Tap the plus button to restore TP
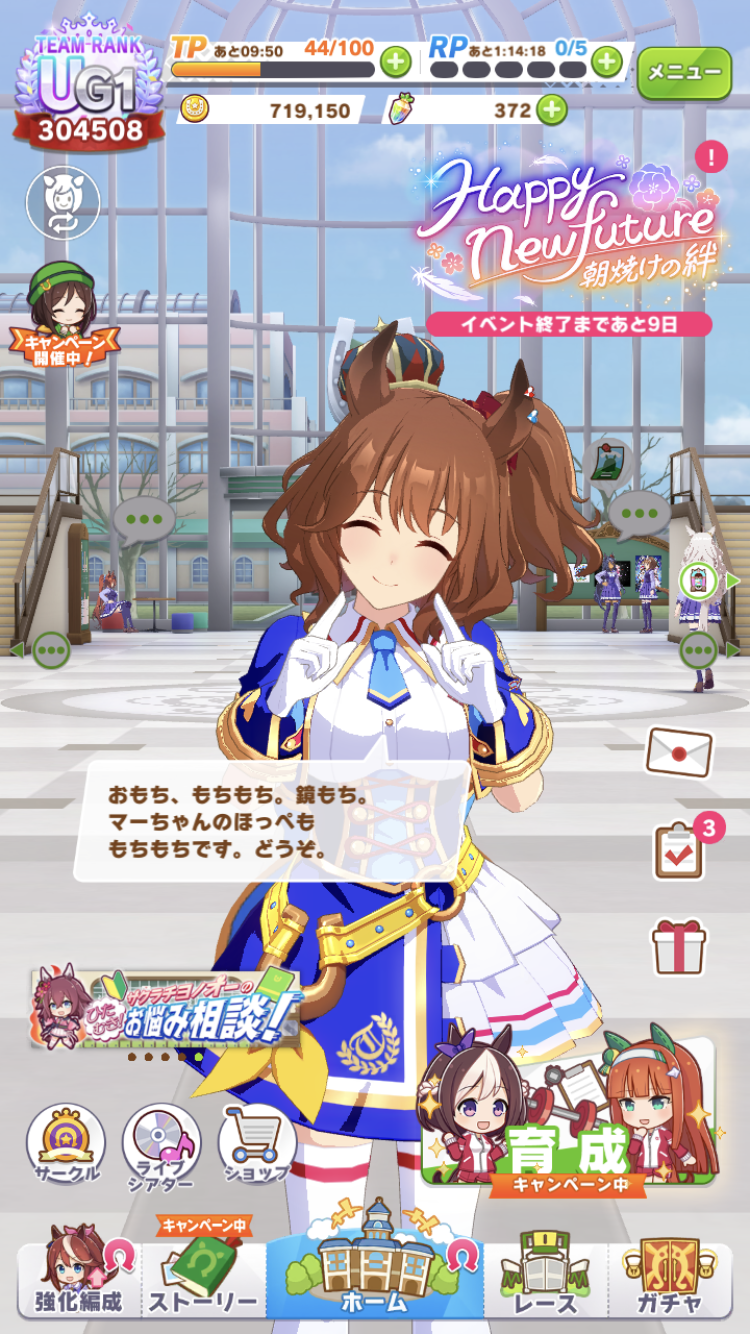This screenshot has height=1334, width=750. coord(396,63)
